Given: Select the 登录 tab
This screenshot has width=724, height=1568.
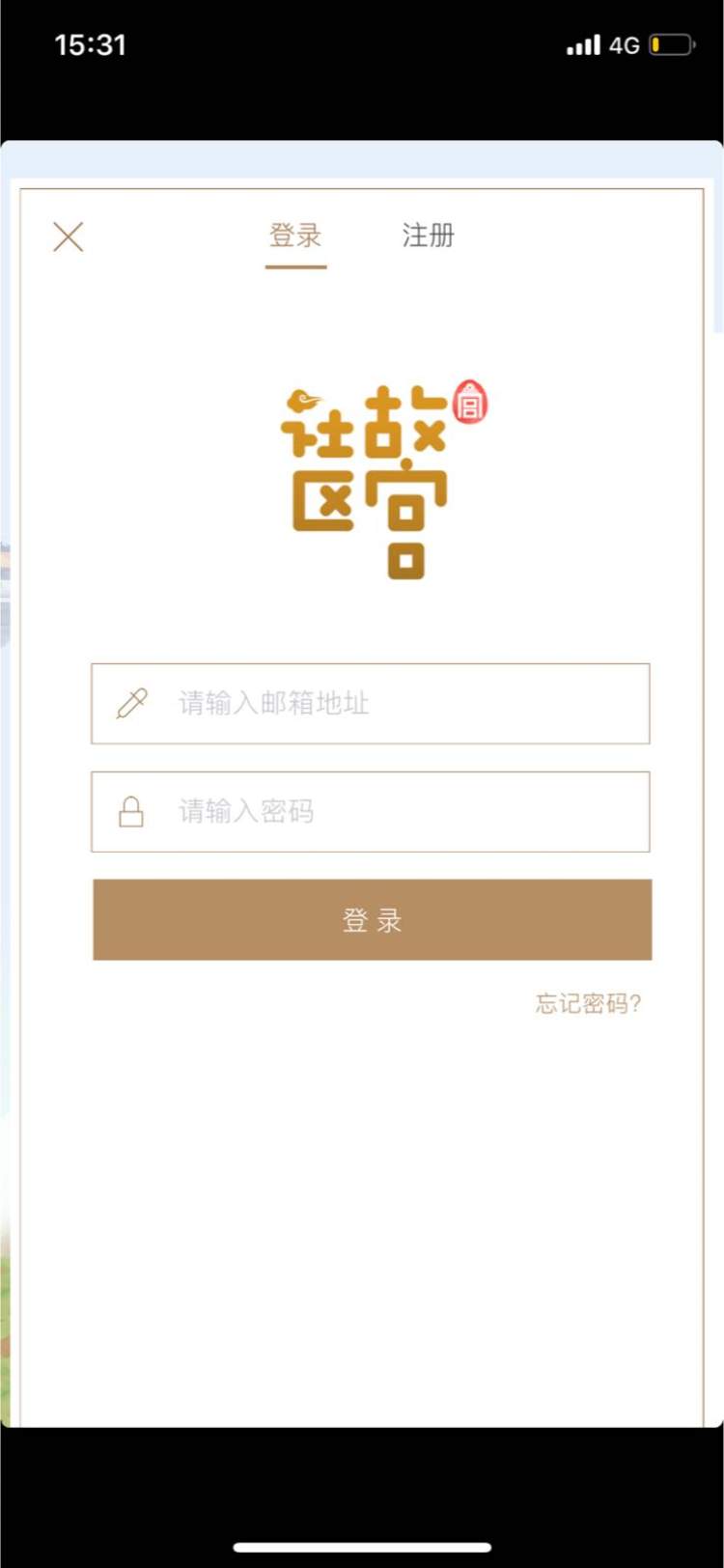Looking at the screenshot, I should 295,236.
